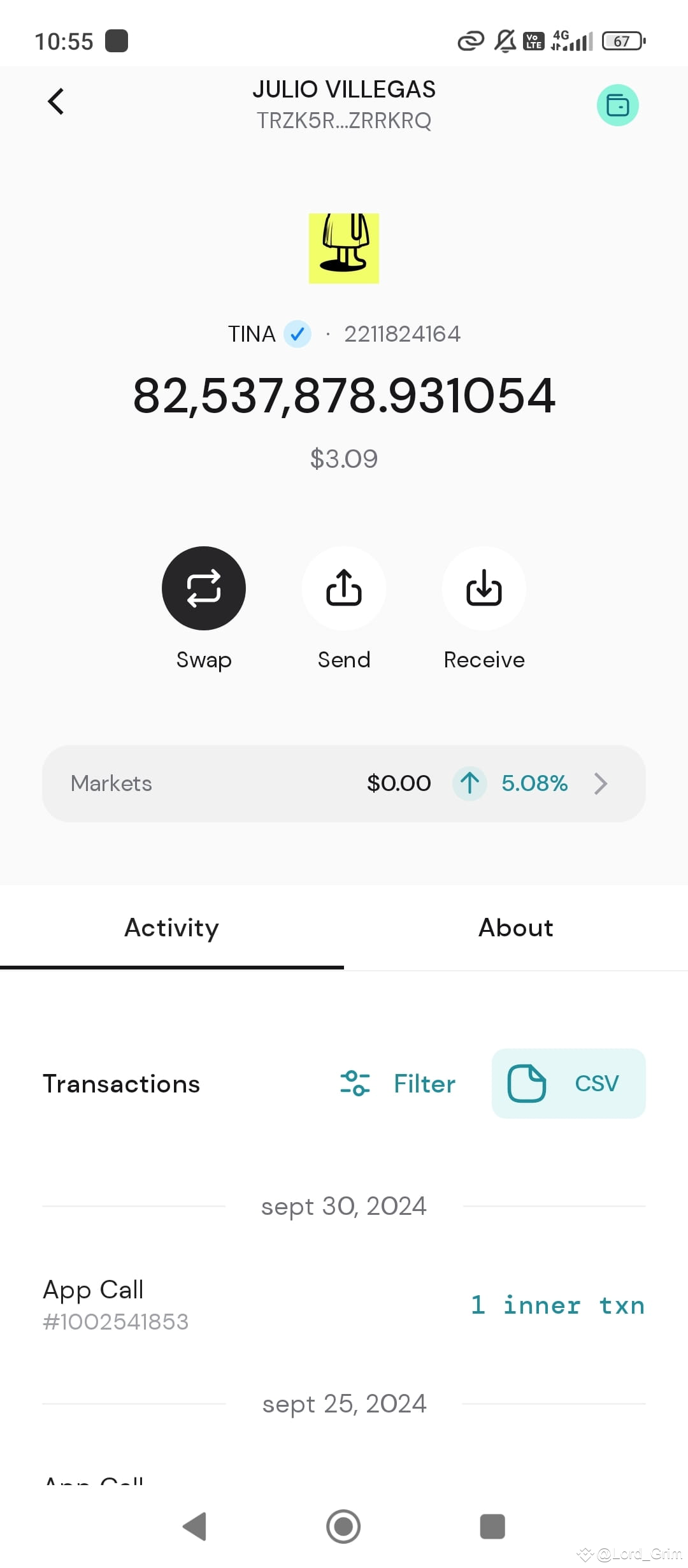This screenshot has height=1568, width=688.
Task: Open transaction #1002541853 details
Action: point(115,1321)
